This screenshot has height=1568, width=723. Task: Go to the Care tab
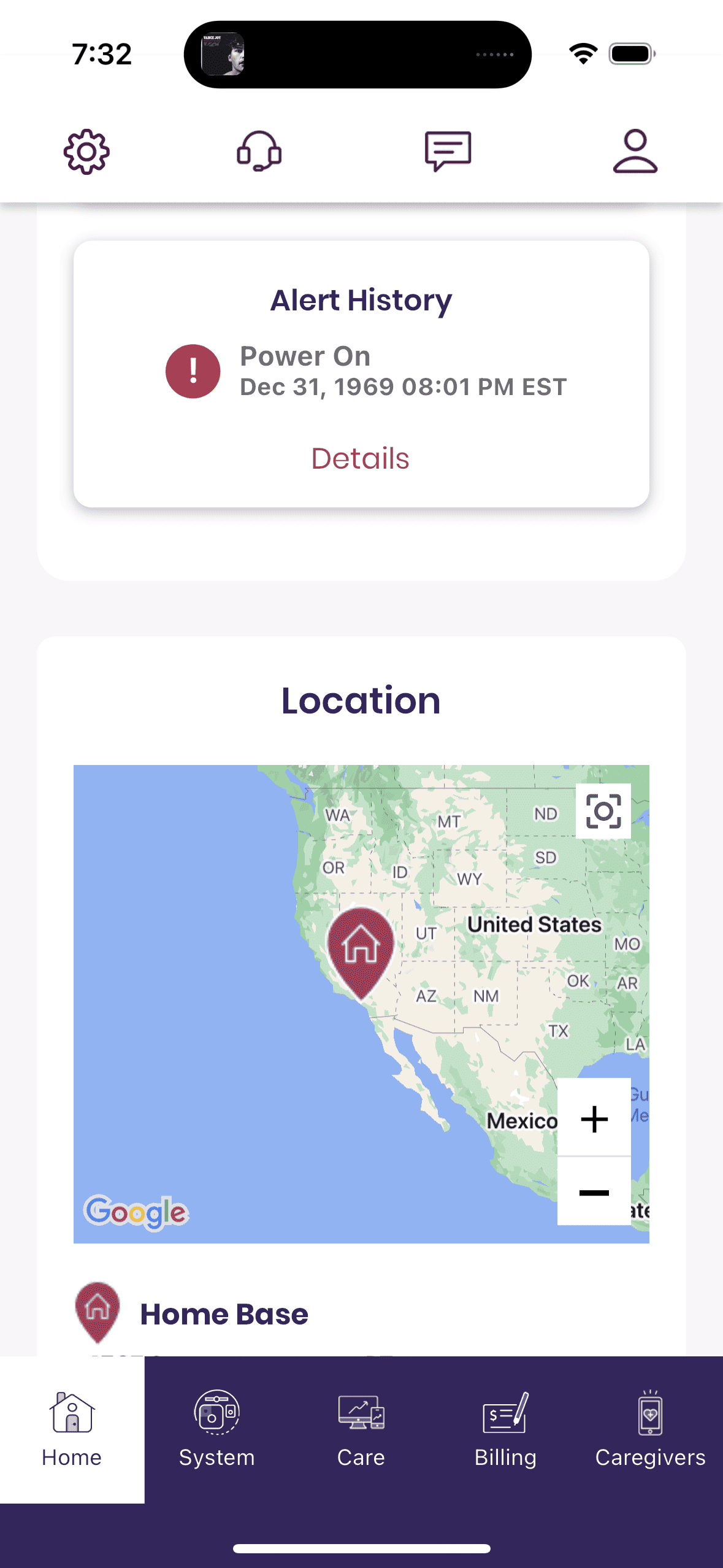(x=361, y=1429)
